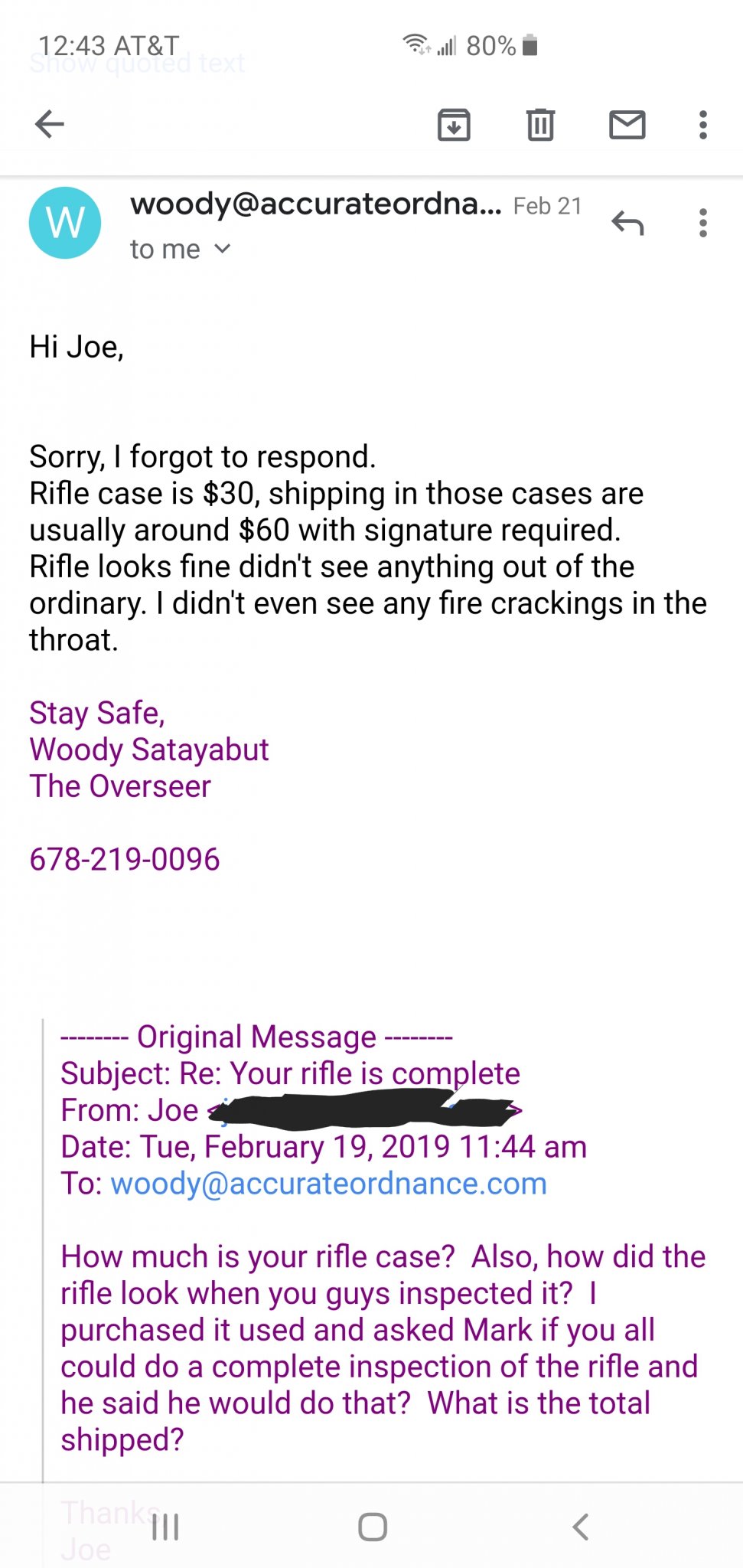Archive this email
743x1568 pixels.
454,124
